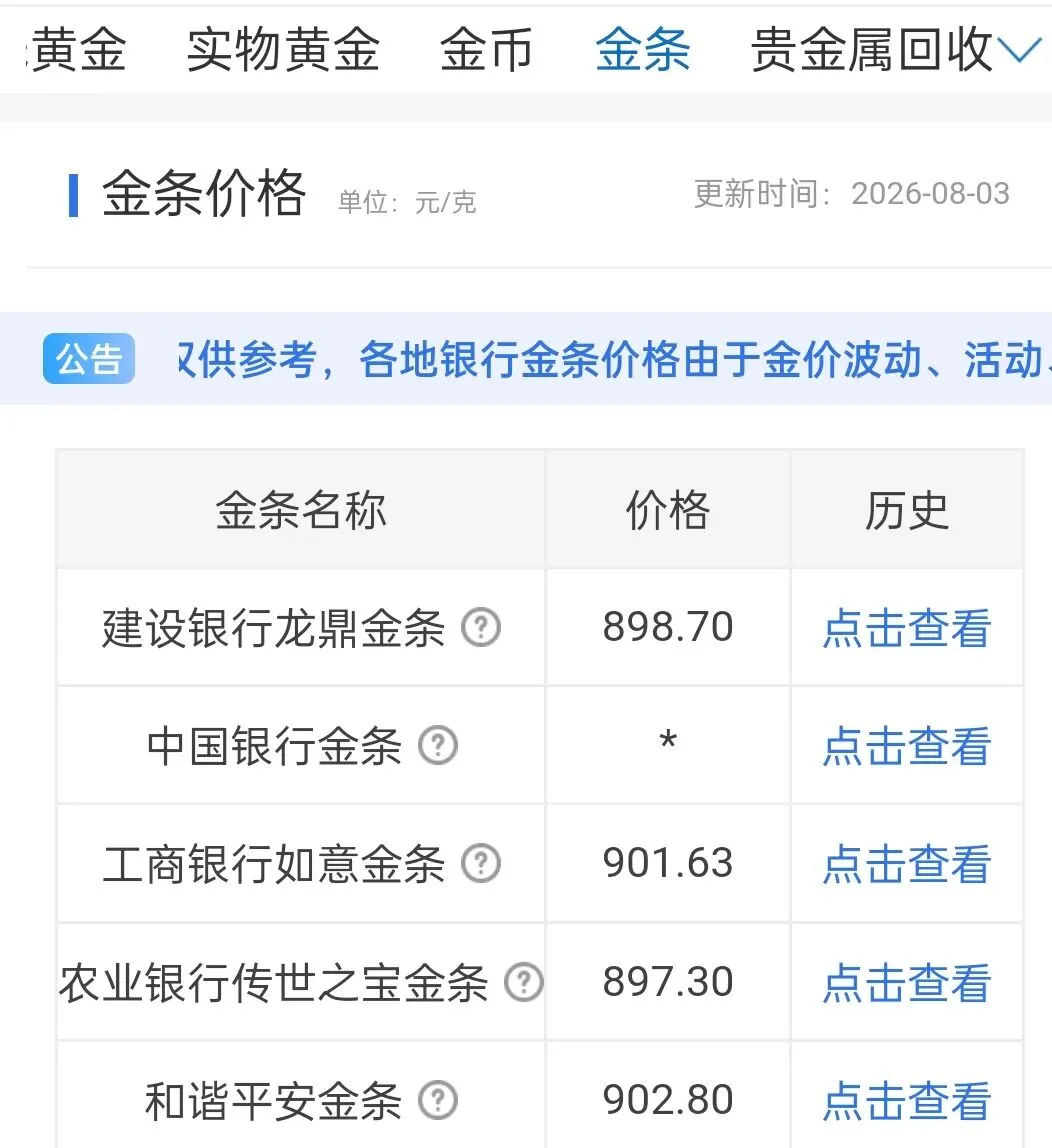View price history for 中国银行金条
This screenshot has width=1052, height=1148.
click(906, 746)
